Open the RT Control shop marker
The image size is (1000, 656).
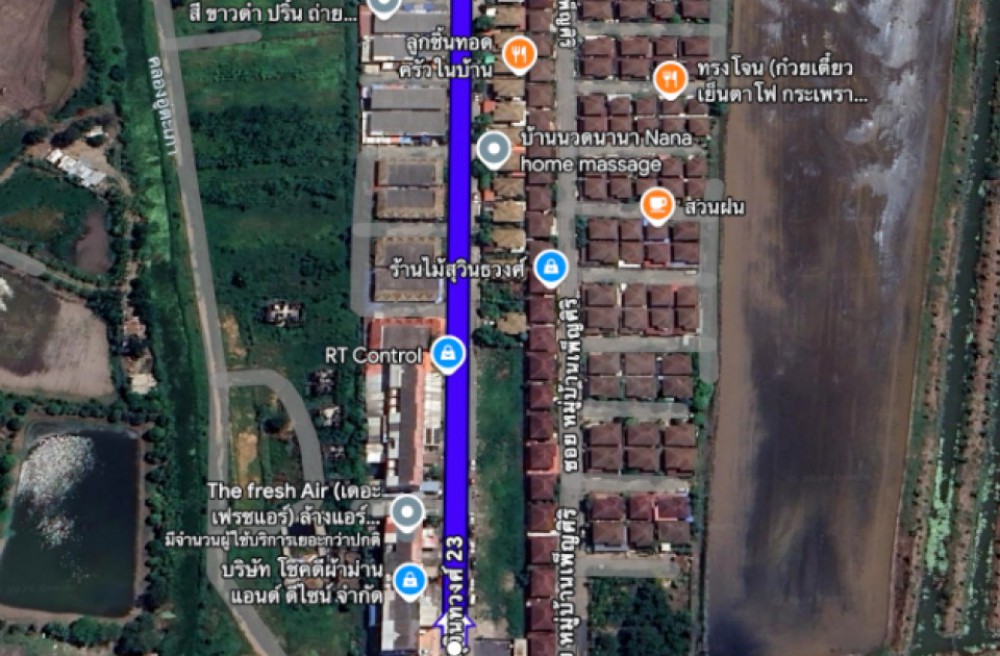[x=447, y=352]
